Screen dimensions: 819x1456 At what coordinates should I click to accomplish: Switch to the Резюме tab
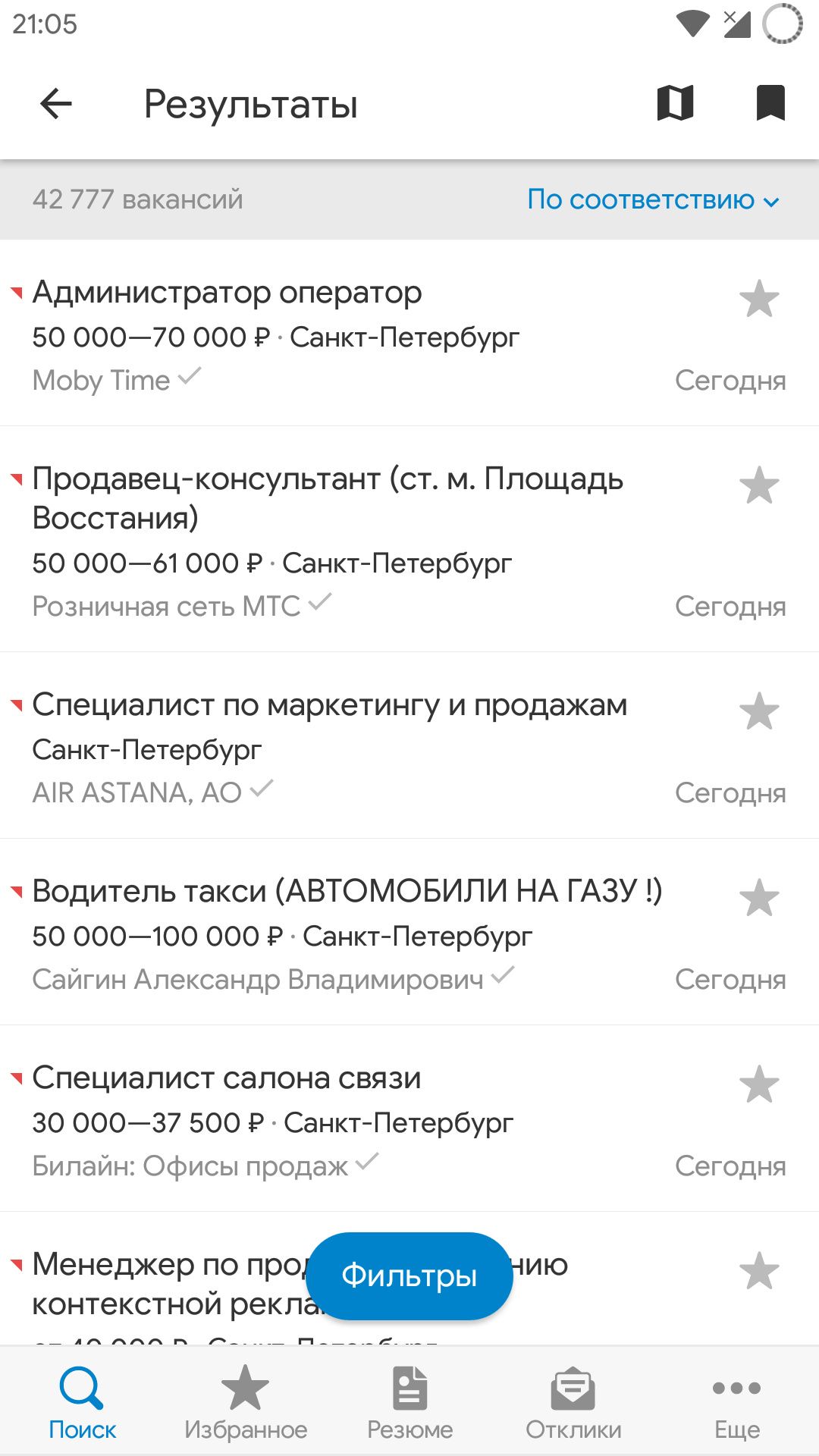coord(409,1403)
